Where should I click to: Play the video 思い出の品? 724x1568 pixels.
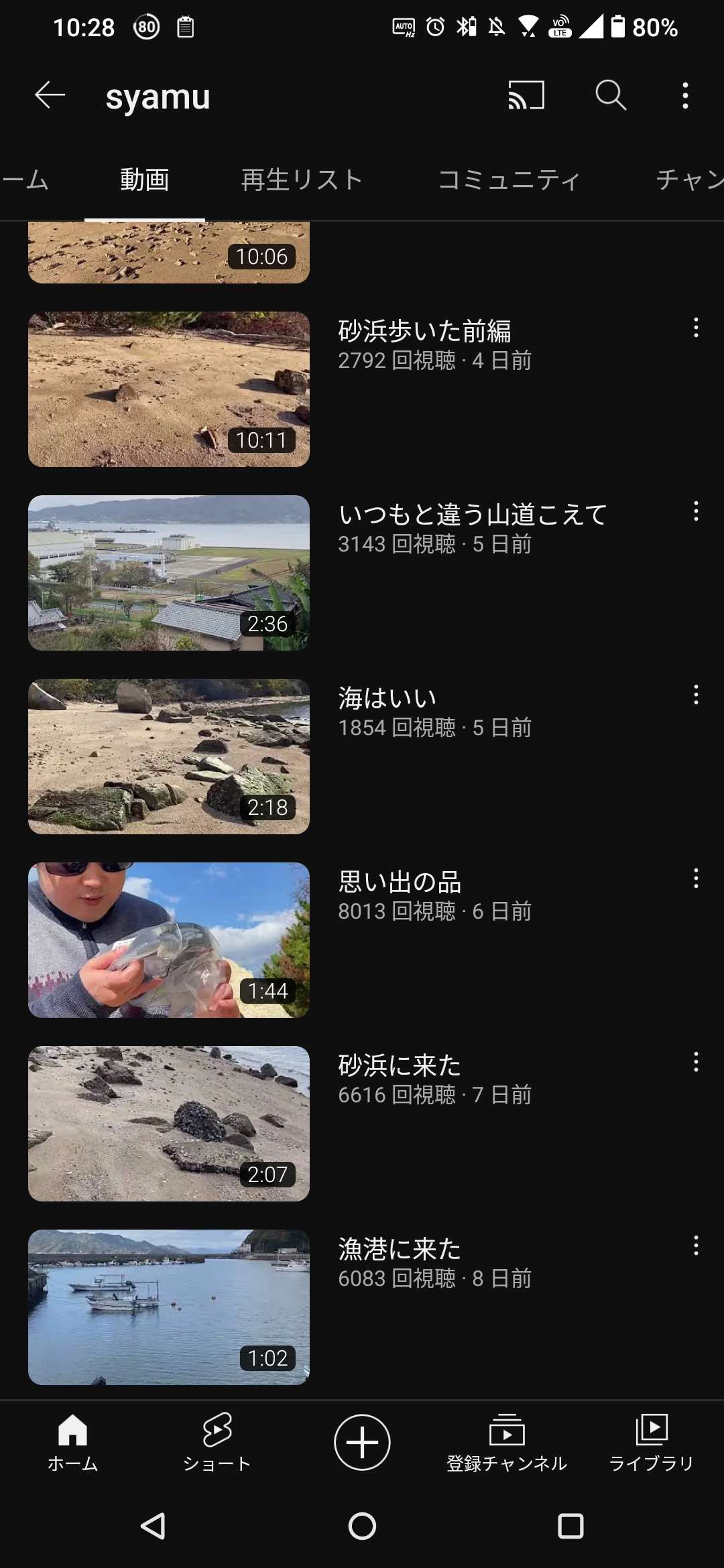pos(169,940)
